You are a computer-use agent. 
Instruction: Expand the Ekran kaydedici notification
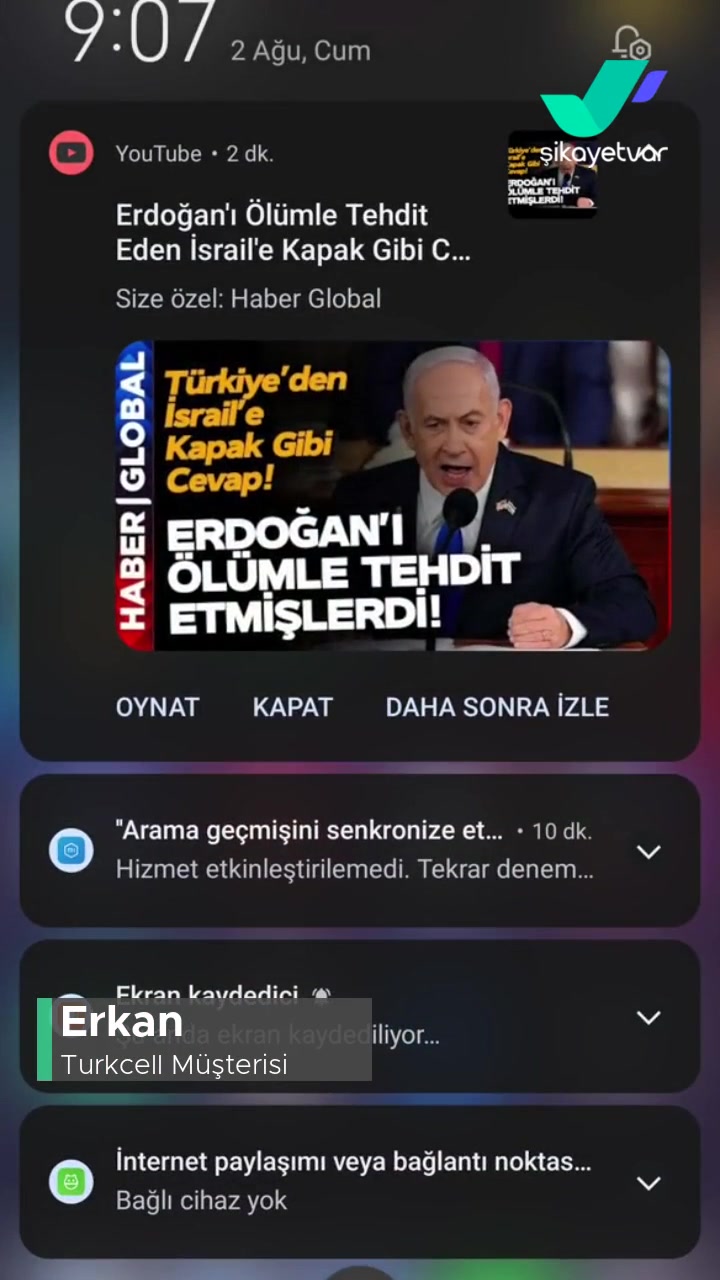(649, 1017)
